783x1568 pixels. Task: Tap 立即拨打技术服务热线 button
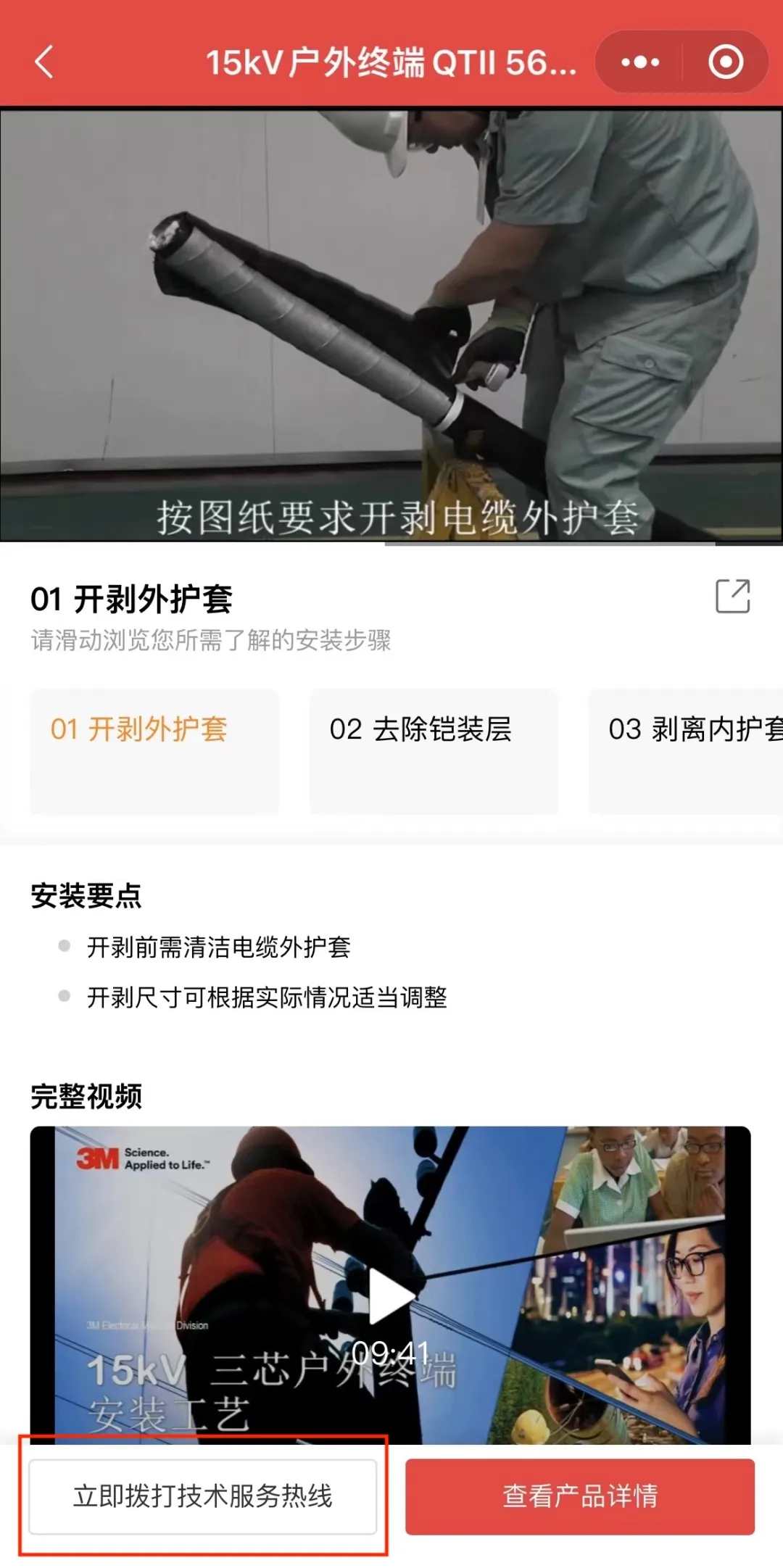coord(203,1496)
